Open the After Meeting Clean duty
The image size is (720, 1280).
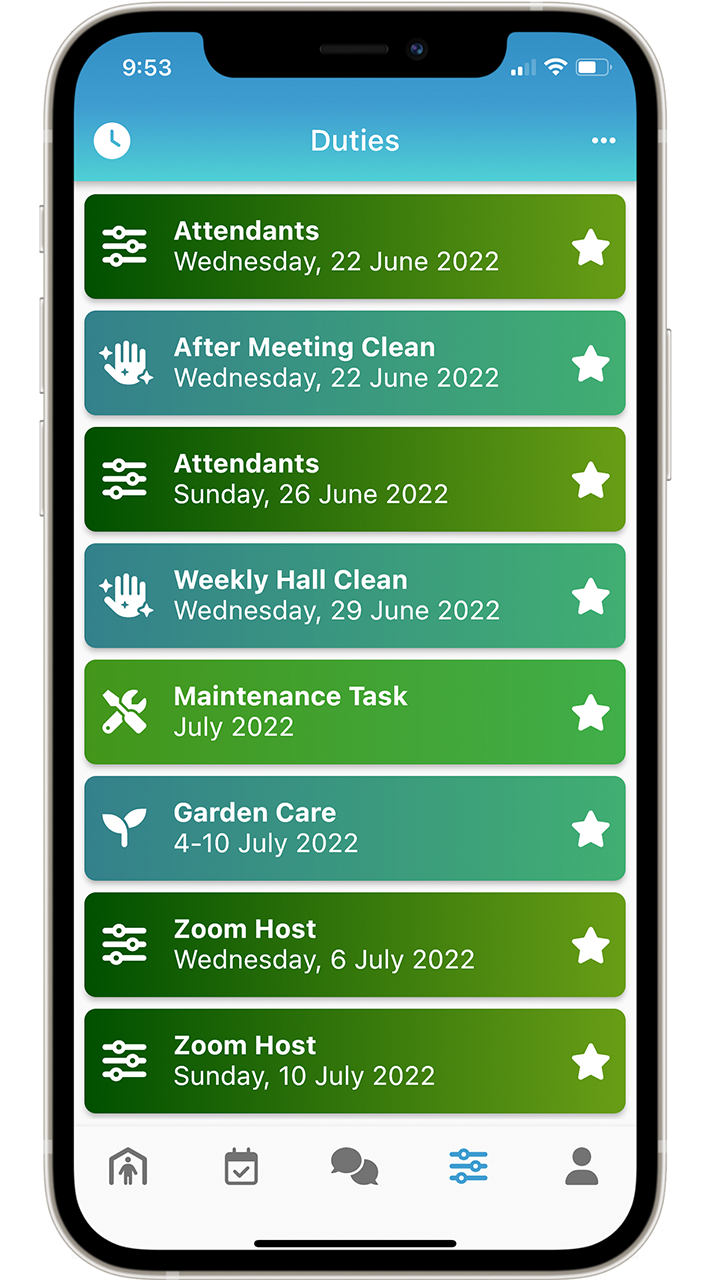click(x=335, y=362)
